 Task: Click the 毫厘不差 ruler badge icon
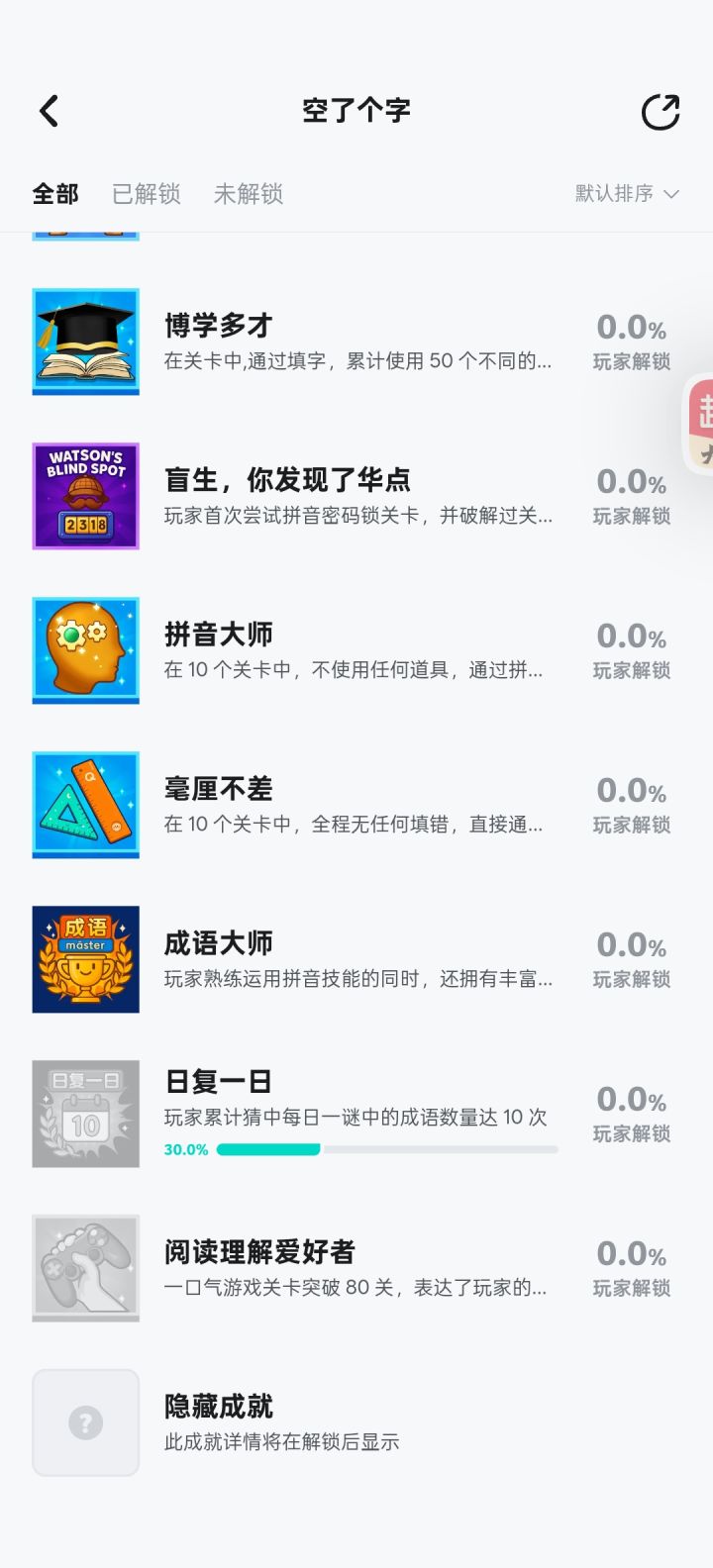point(85,805)
